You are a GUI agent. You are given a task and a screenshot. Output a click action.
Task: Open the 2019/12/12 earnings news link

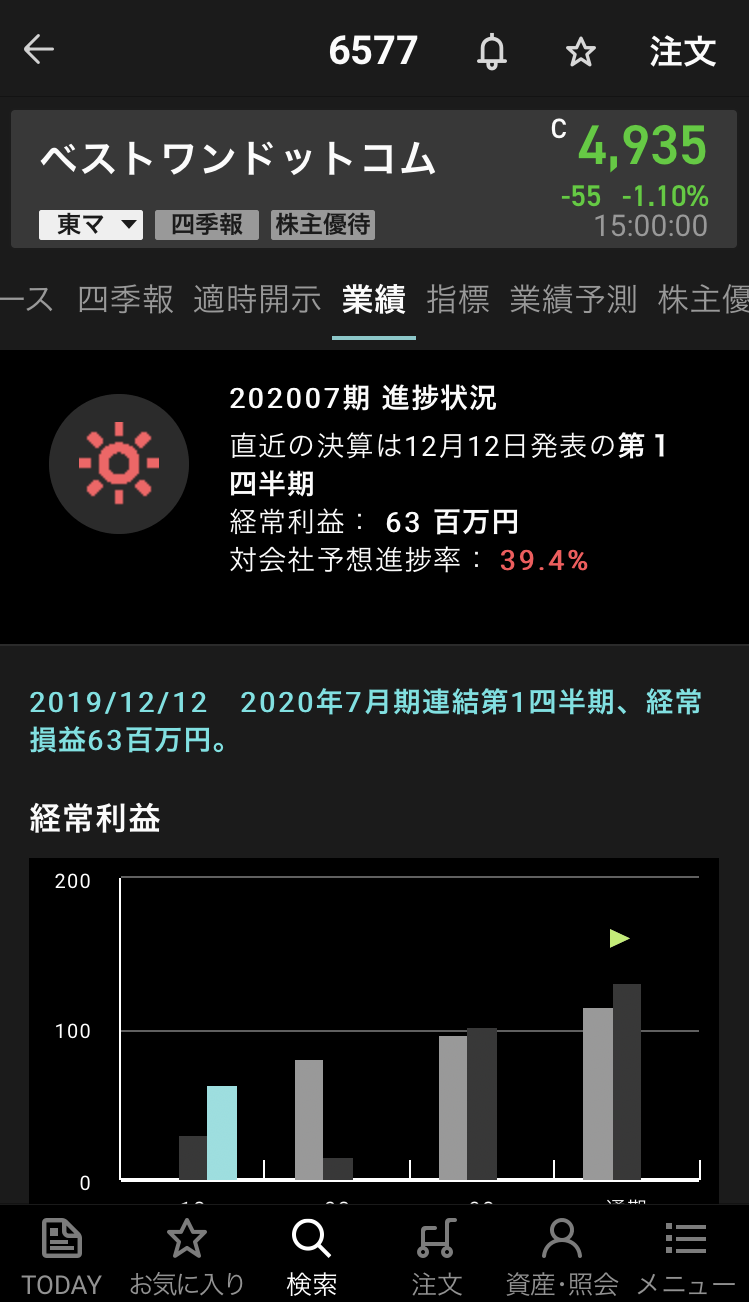pyautogui.click(x=365, y=721)
